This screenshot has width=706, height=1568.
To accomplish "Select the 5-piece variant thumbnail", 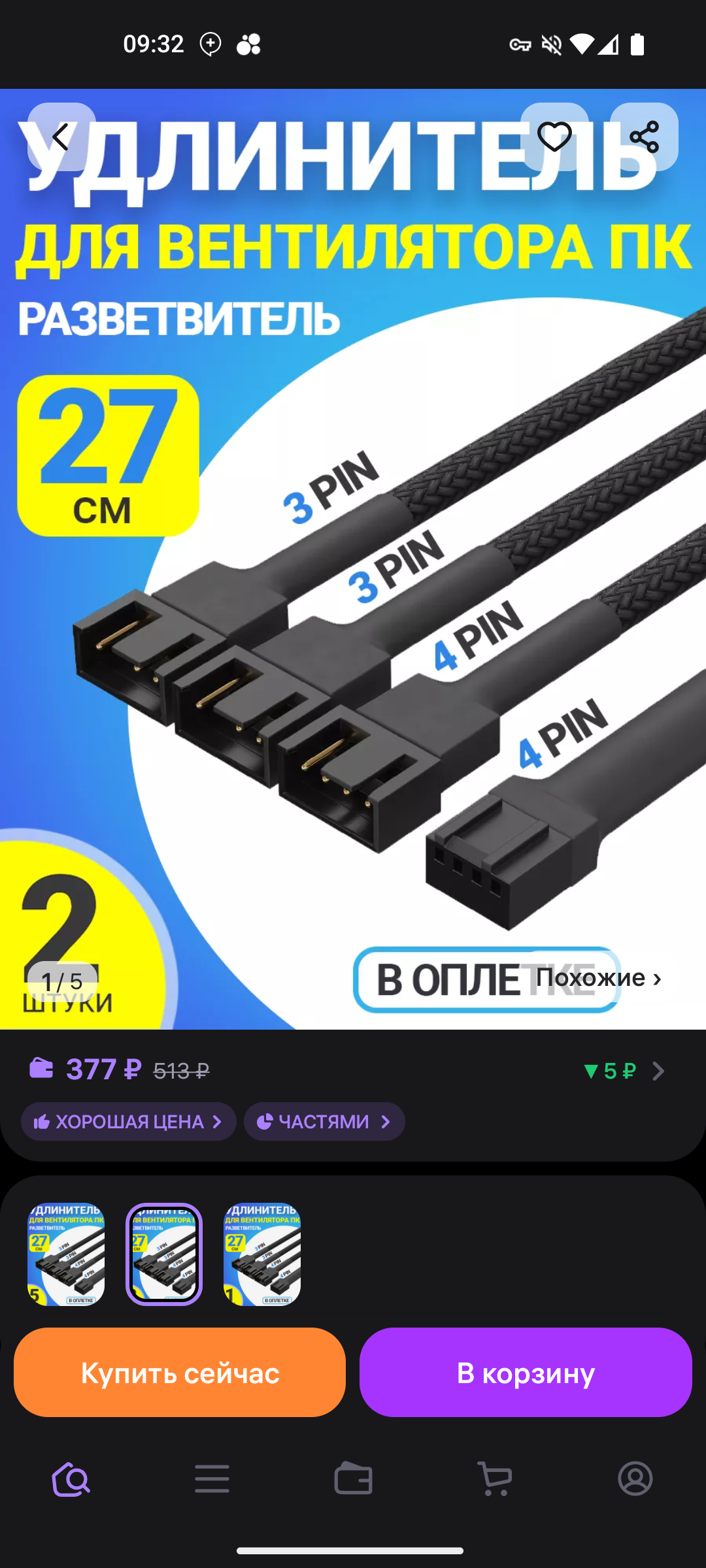I will 66,1254.
